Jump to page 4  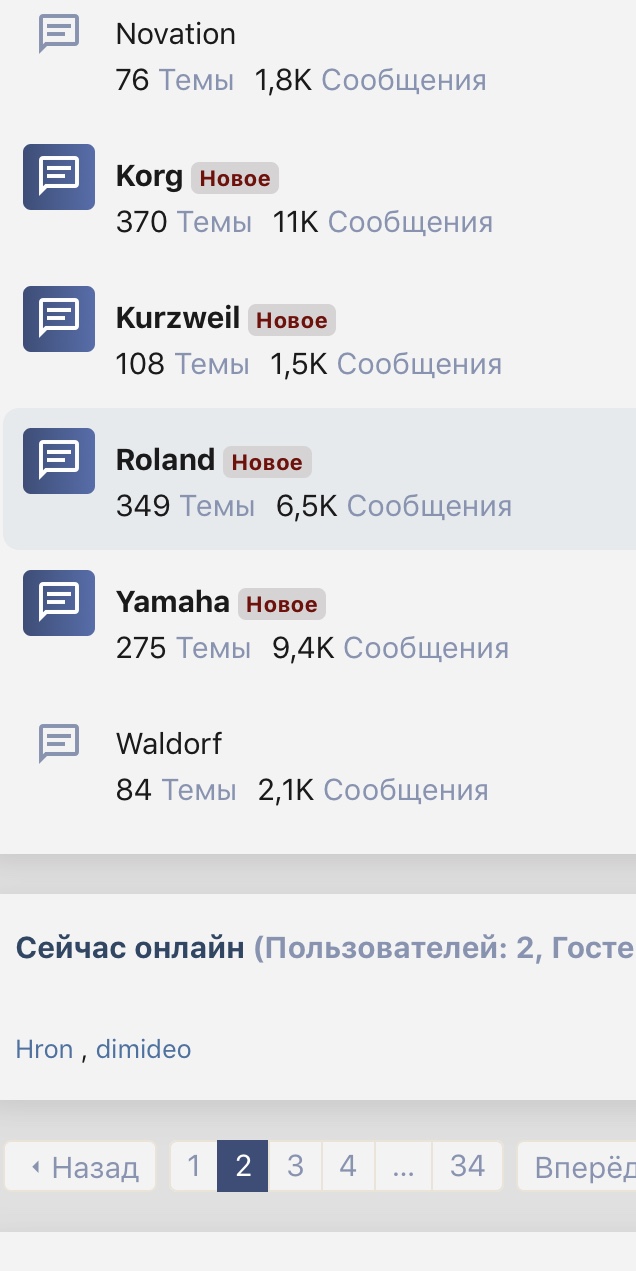[x=348, y=1167]
